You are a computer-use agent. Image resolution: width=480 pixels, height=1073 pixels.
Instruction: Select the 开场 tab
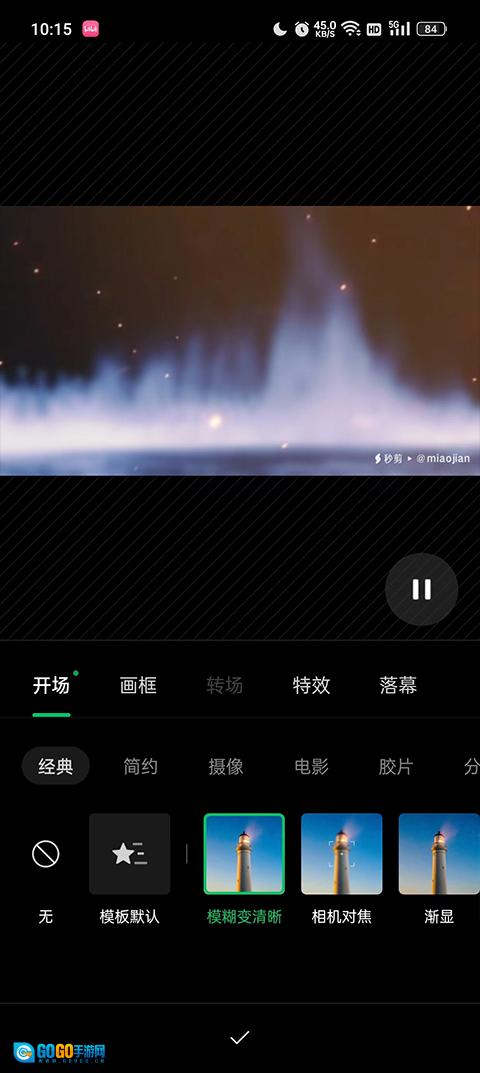point(51,685)
